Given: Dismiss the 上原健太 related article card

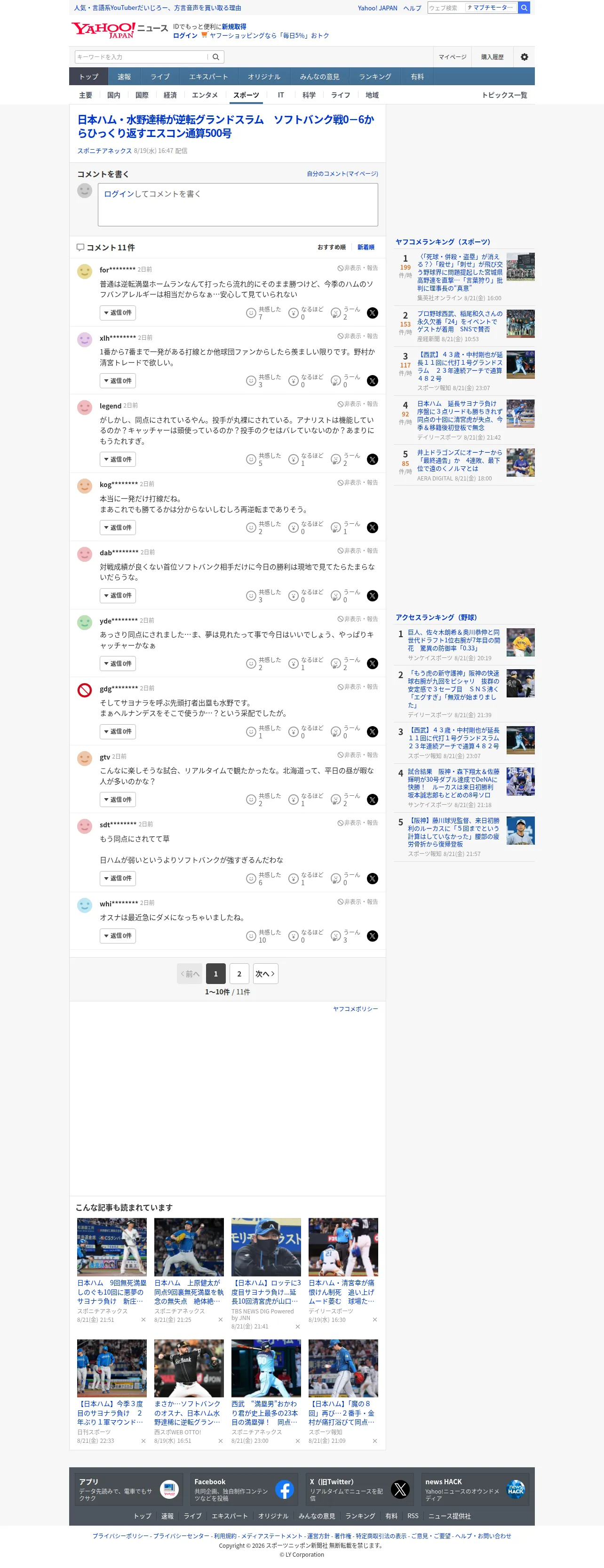Looking at the screenshot, I should [220, 1320].
